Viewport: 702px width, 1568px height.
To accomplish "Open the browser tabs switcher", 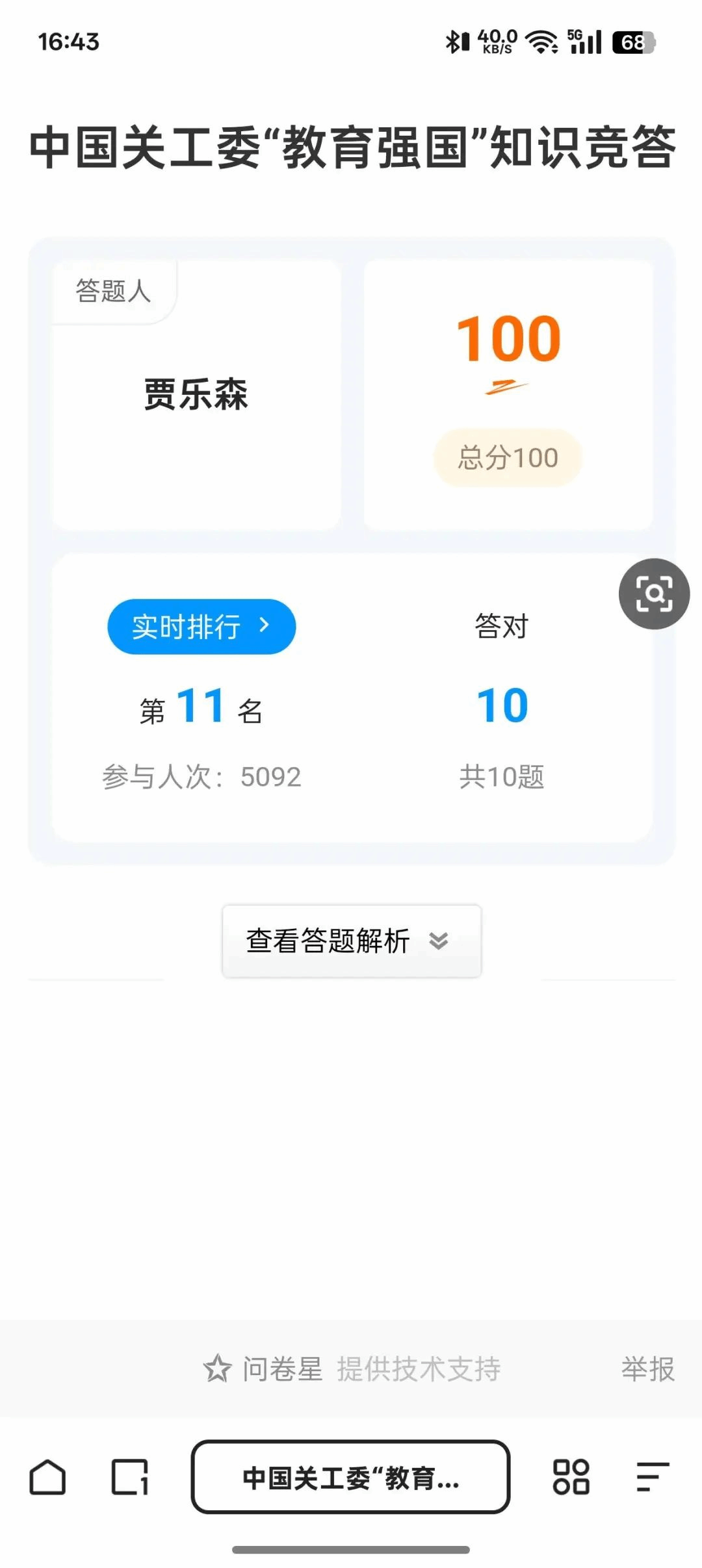I will point(130,1477).
